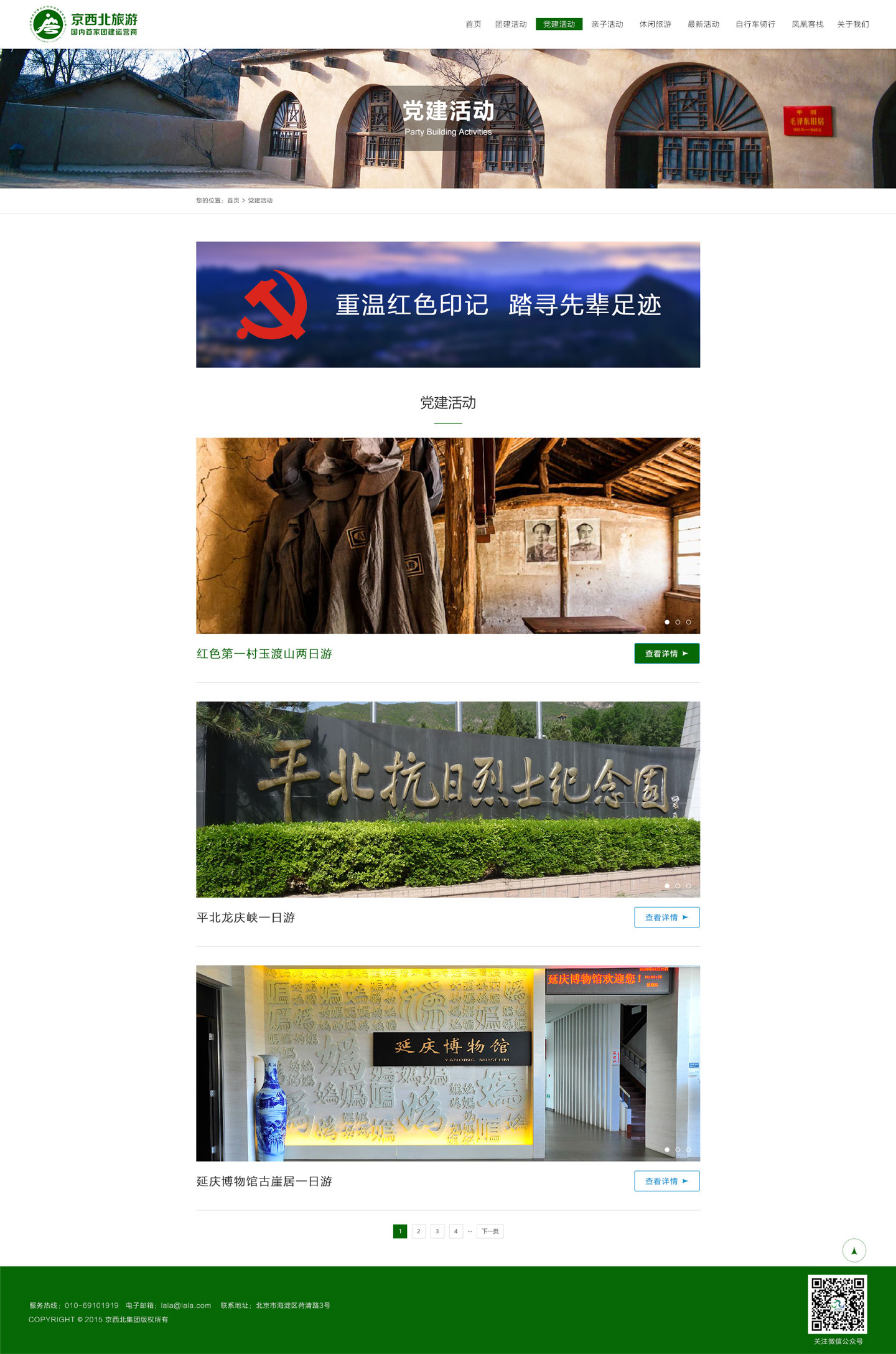Open the 休闲旅游 nav item
Viewport: 896px width, 1354px height.
pyautogui.click(x=655, y=24)
